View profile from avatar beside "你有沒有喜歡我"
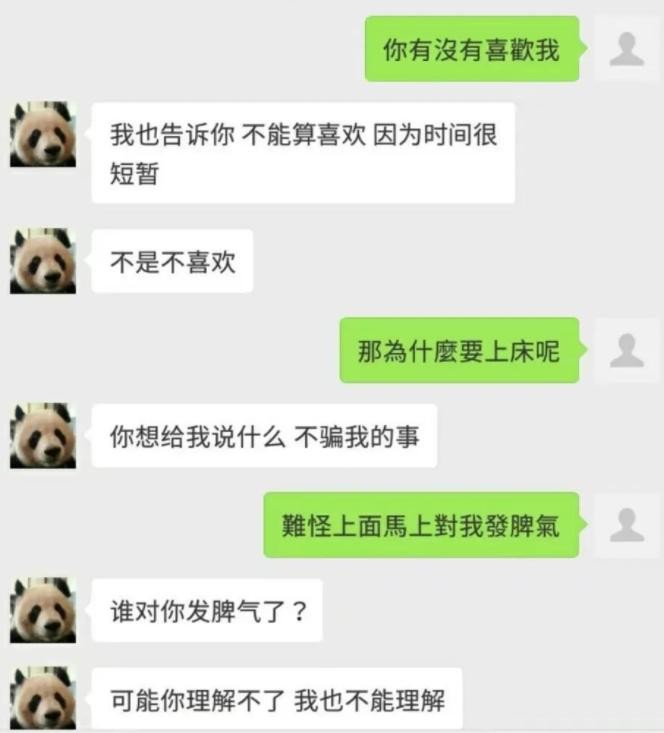Screen dimensions: 664x733 coord(627,48)
